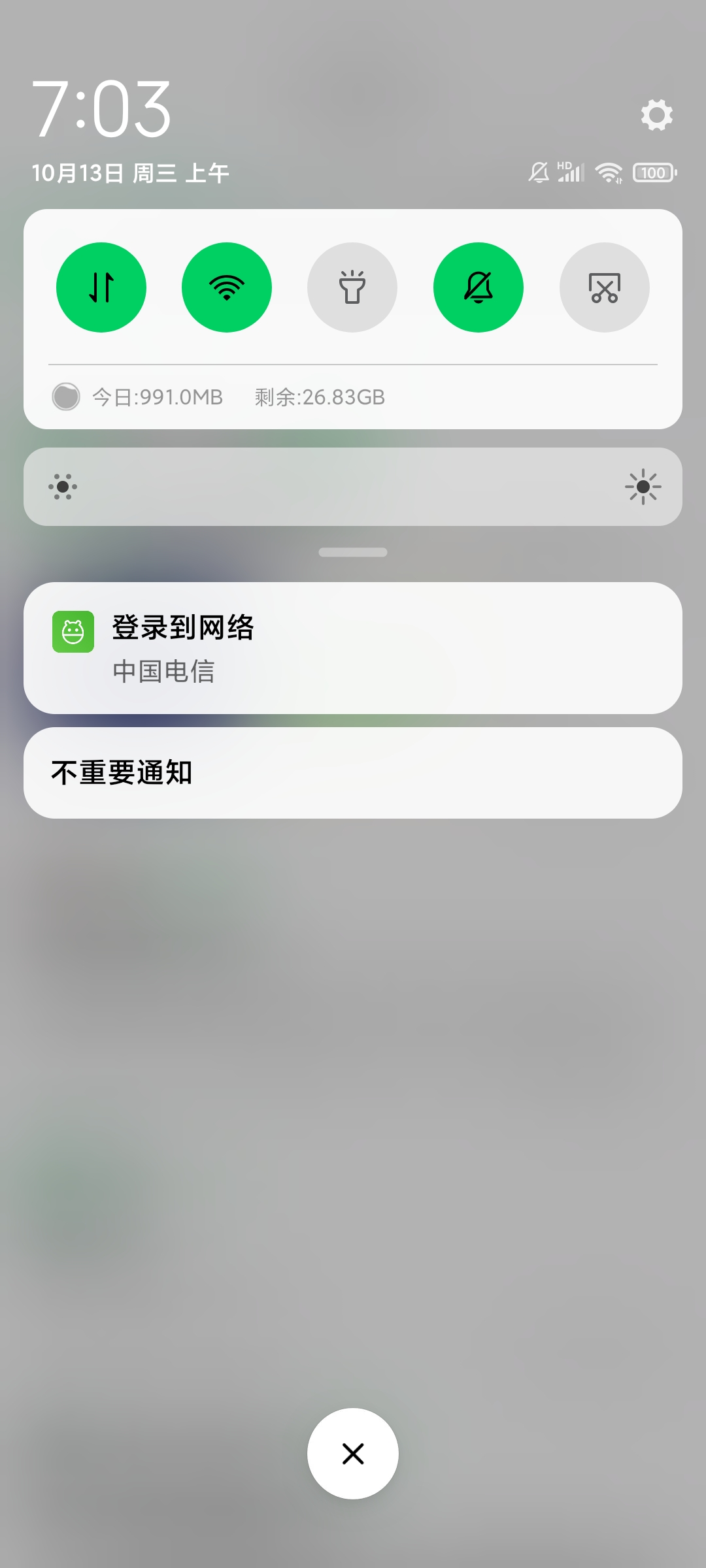The width and height of the screenshot is (706, 1568).
Task: Turn off the mobile data toggle
Action: (x=101, y=287)
